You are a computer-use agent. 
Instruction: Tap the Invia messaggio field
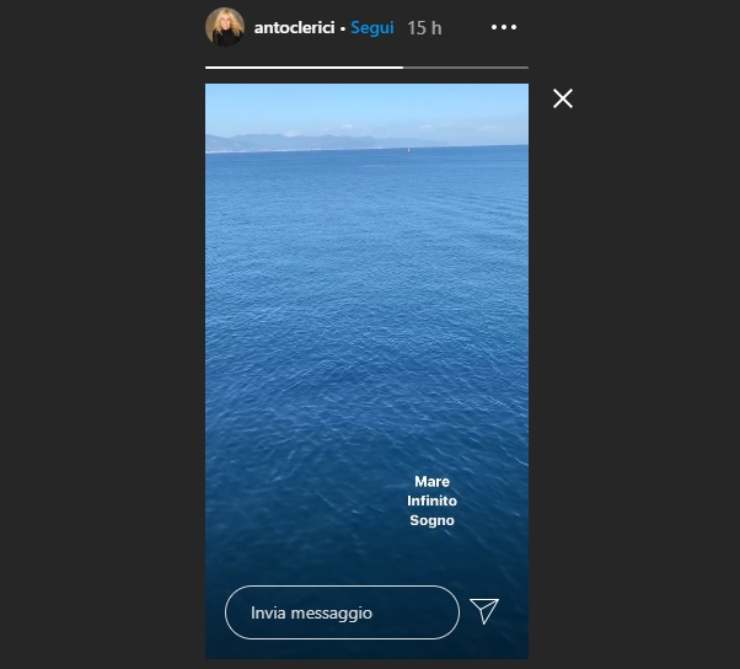341,612
